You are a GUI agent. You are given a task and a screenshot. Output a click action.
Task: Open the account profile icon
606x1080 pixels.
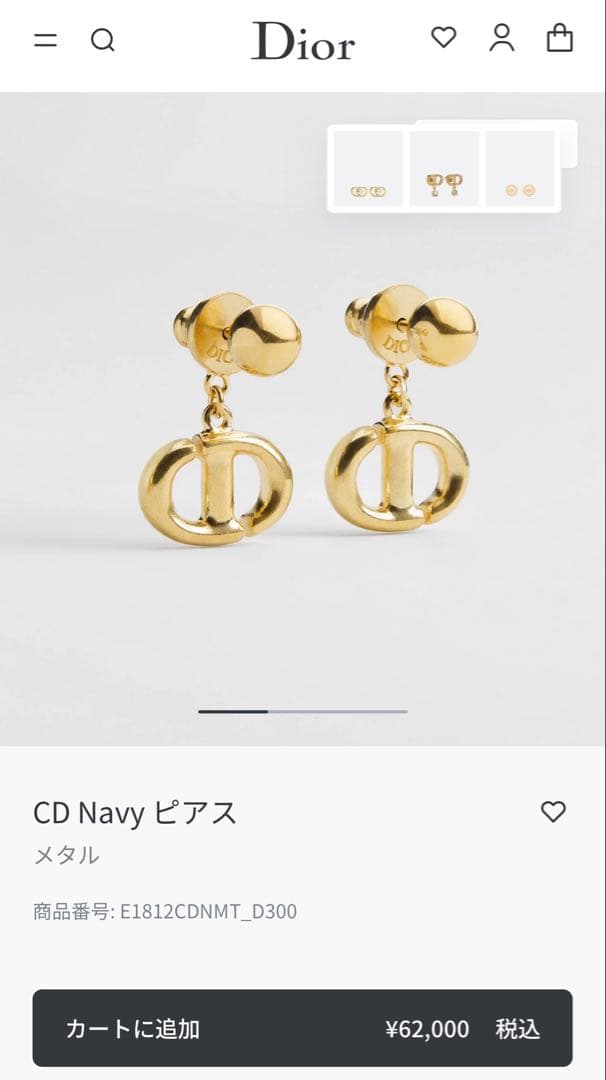click(501, 38)
